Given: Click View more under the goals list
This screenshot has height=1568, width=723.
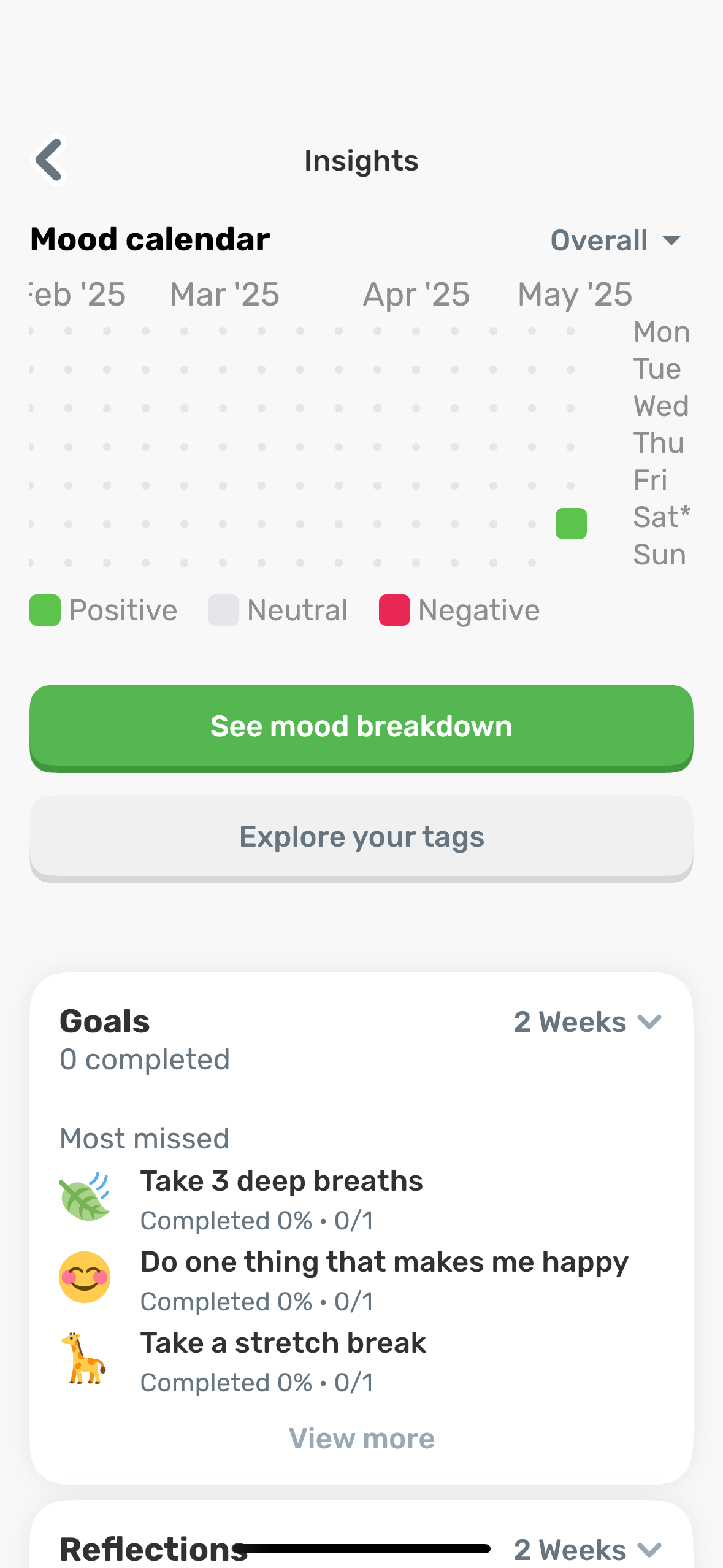Looking at the screenshot, I should 361,1438.
